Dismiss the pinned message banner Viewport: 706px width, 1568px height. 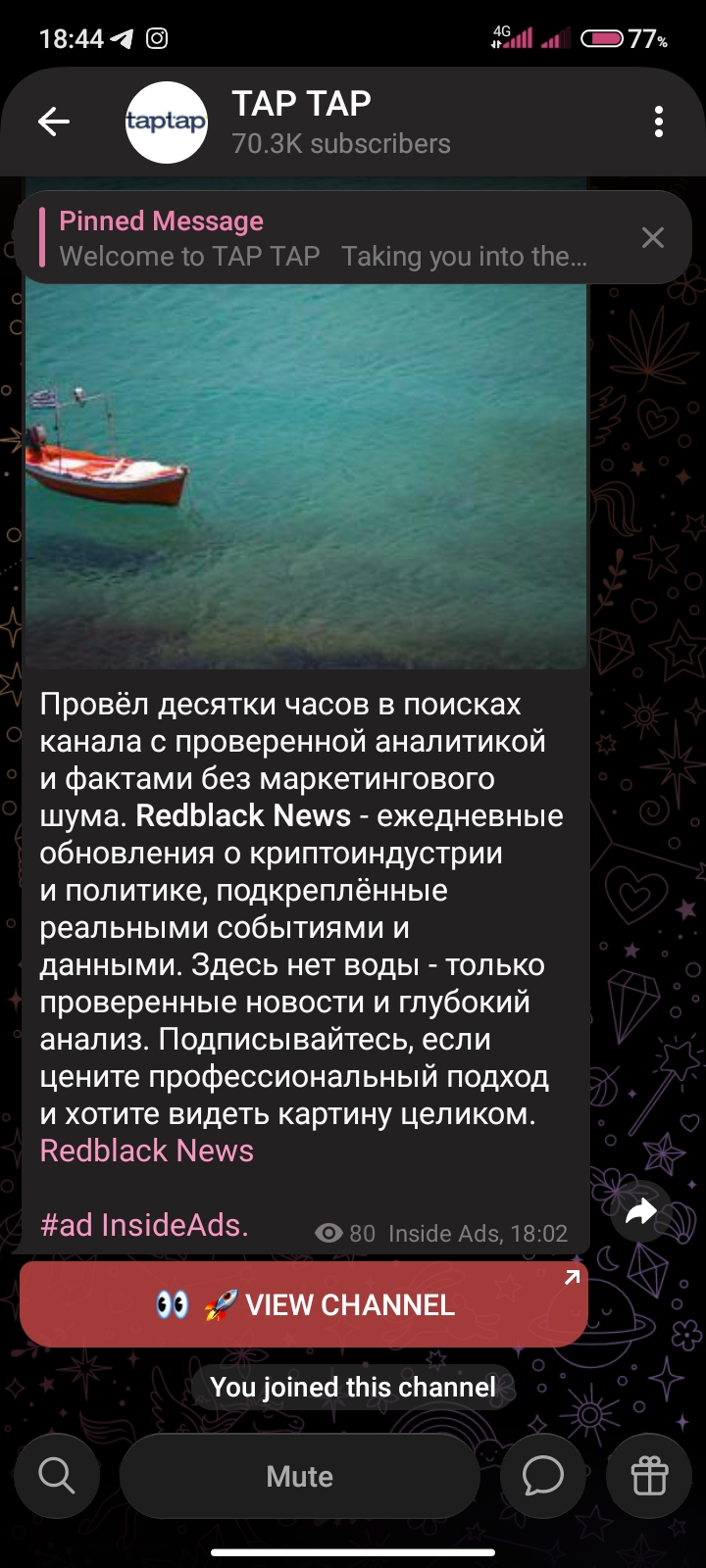tap(652, 237)
